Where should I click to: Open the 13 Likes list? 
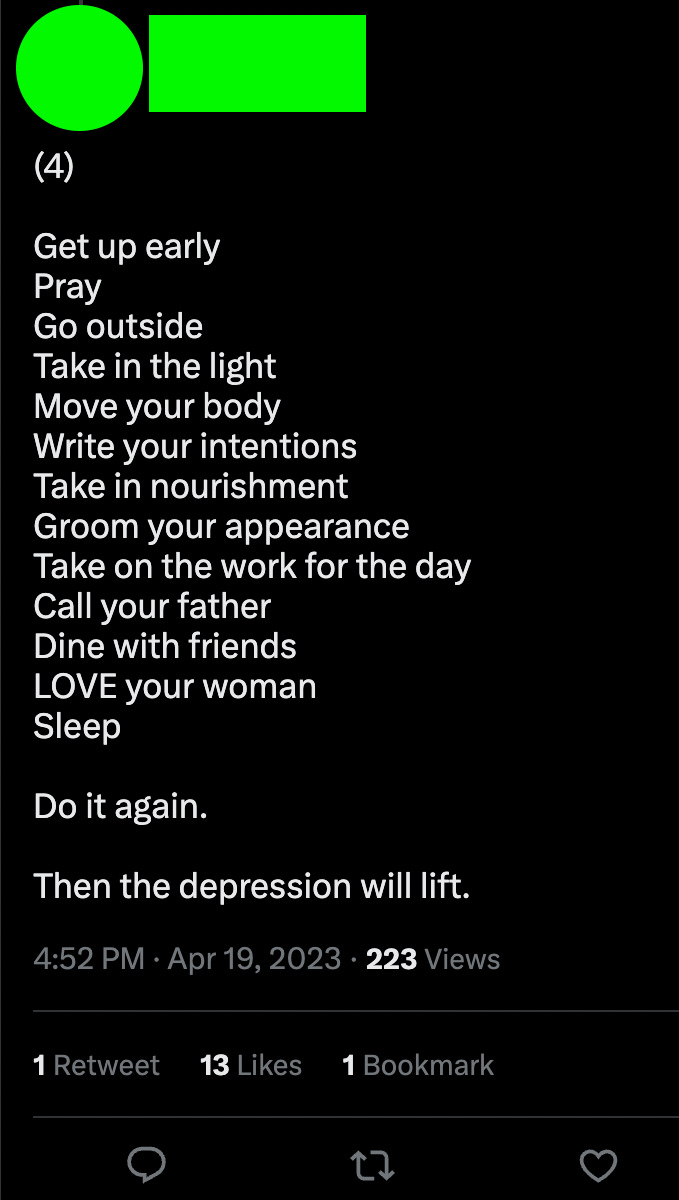[x=251, y=1065]
